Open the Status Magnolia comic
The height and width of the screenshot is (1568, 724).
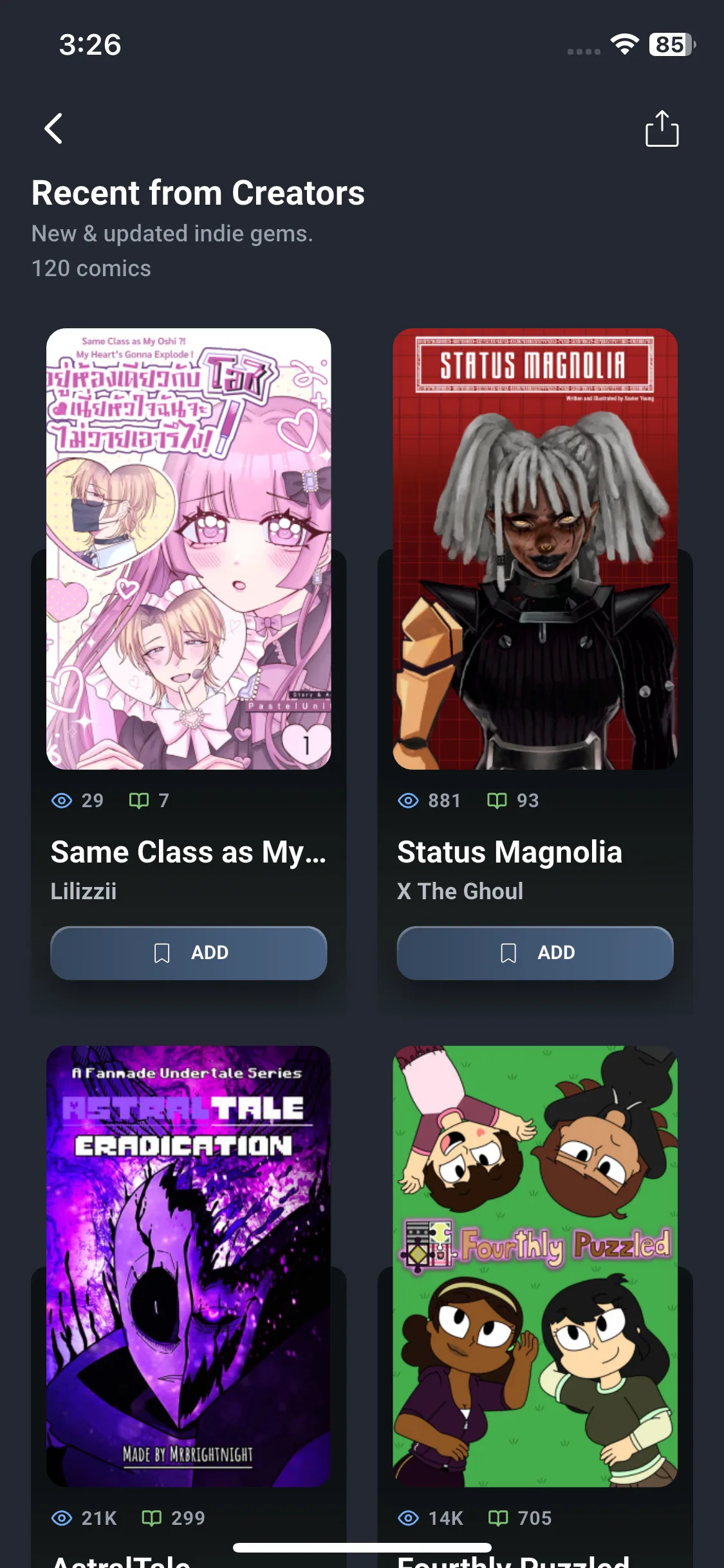coord(535,549)
